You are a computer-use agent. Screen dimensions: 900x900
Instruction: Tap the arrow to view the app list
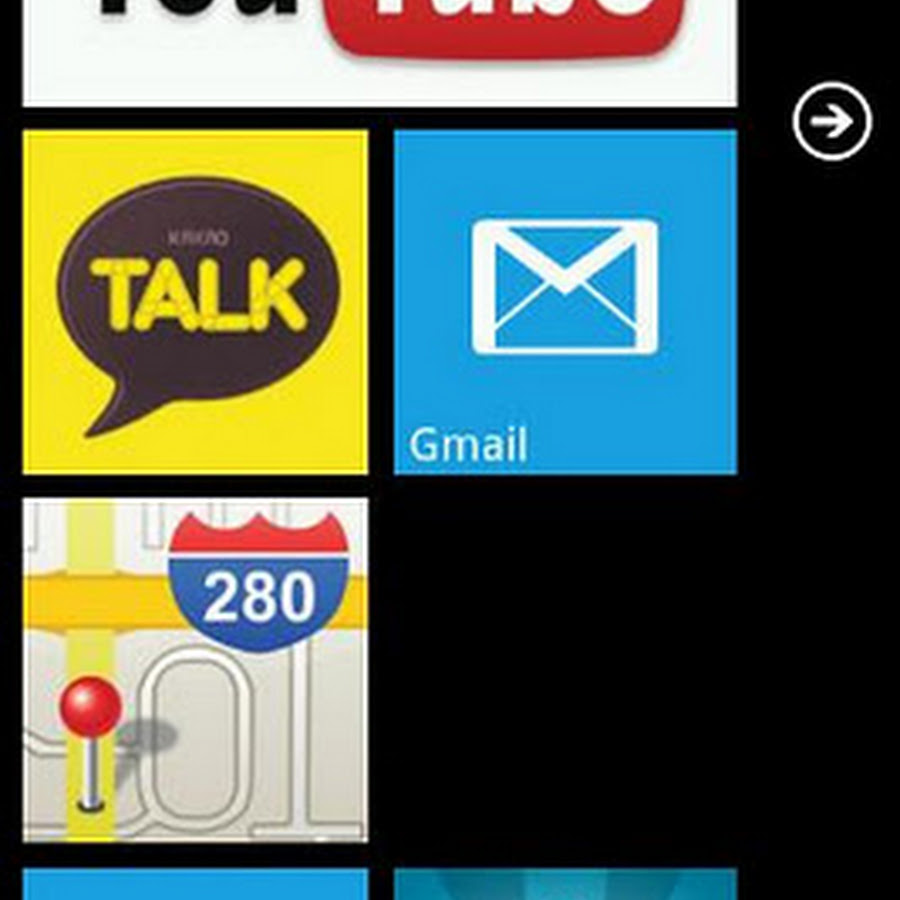832,122
